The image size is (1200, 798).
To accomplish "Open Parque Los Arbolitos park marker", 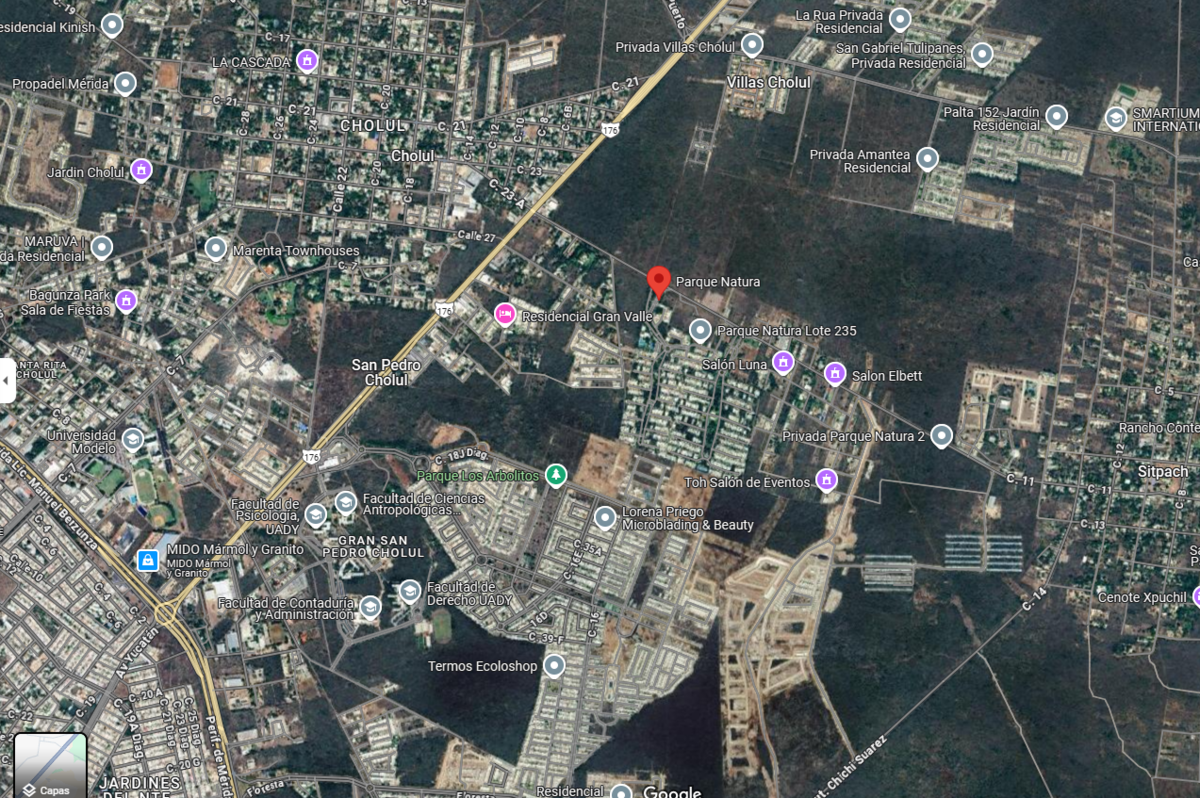I will tap(556, 475).
